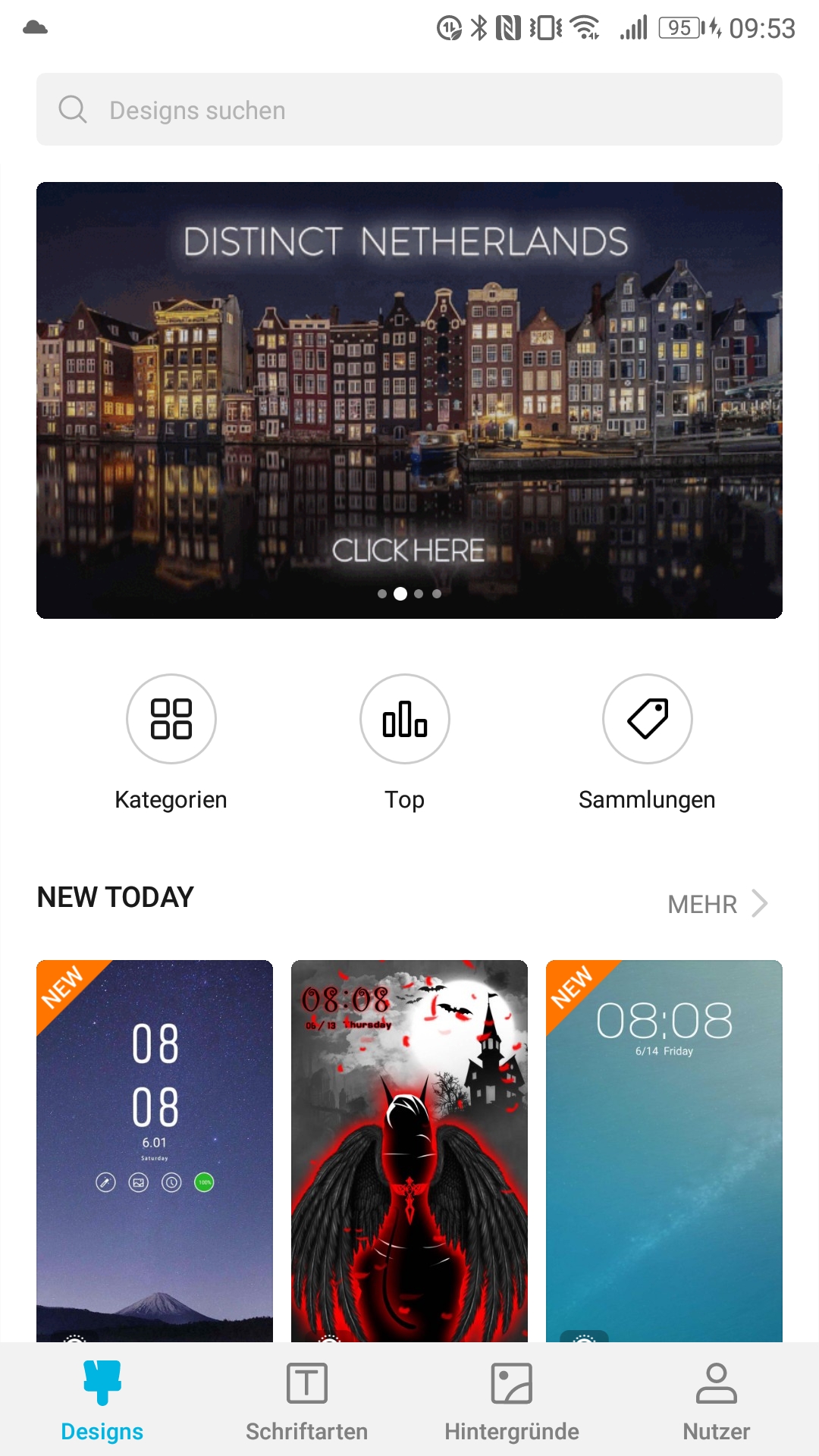Select the third carousel dot
The image size is (819, 1456).
point(418,594)
